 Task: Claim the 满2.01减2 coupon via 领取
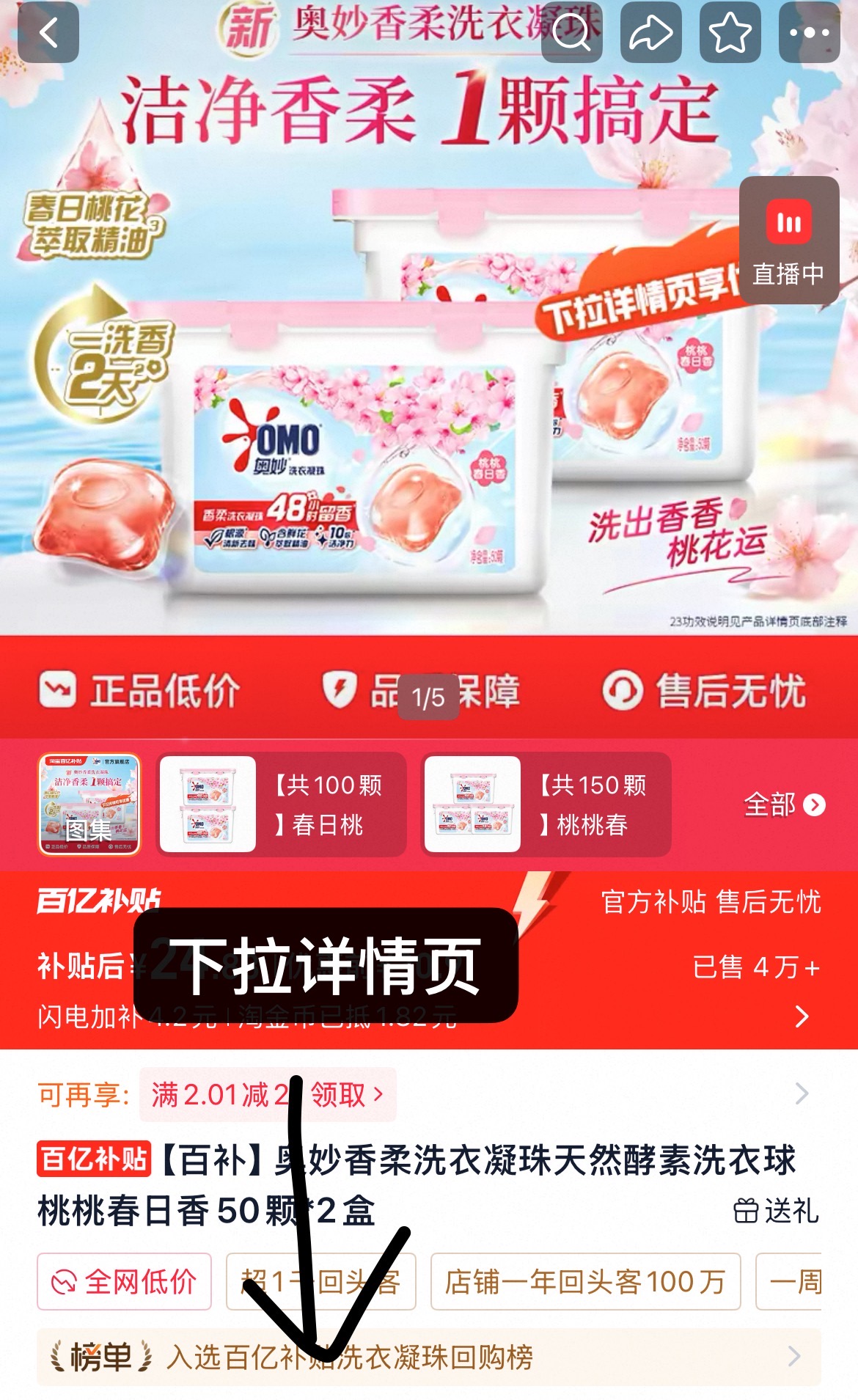[346, 1095]
